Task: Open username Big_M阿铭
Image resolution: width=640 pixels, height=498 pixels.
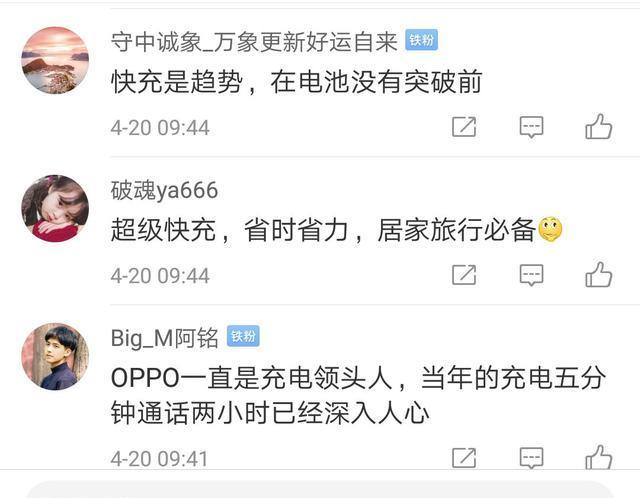Action: coord(164,337)
